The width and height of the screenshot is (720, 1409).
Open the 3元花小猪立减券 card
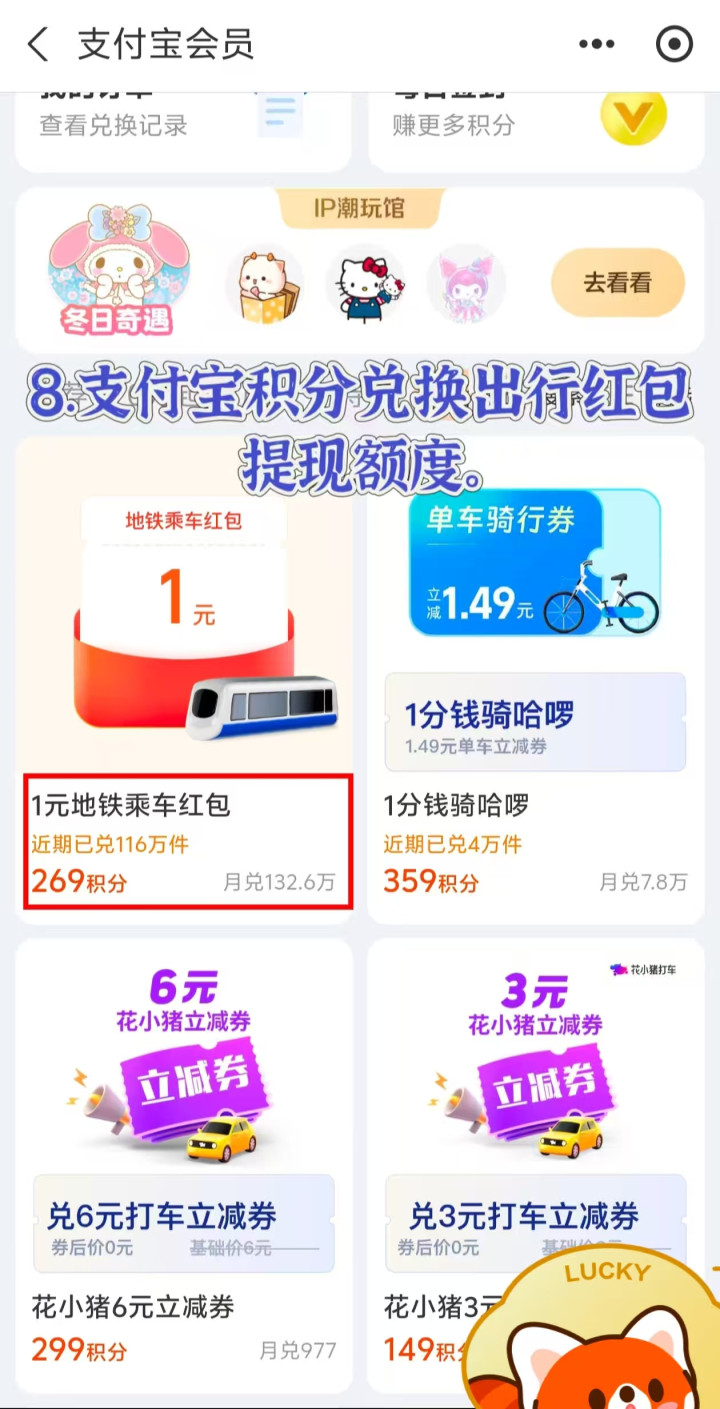(536, 1165)
